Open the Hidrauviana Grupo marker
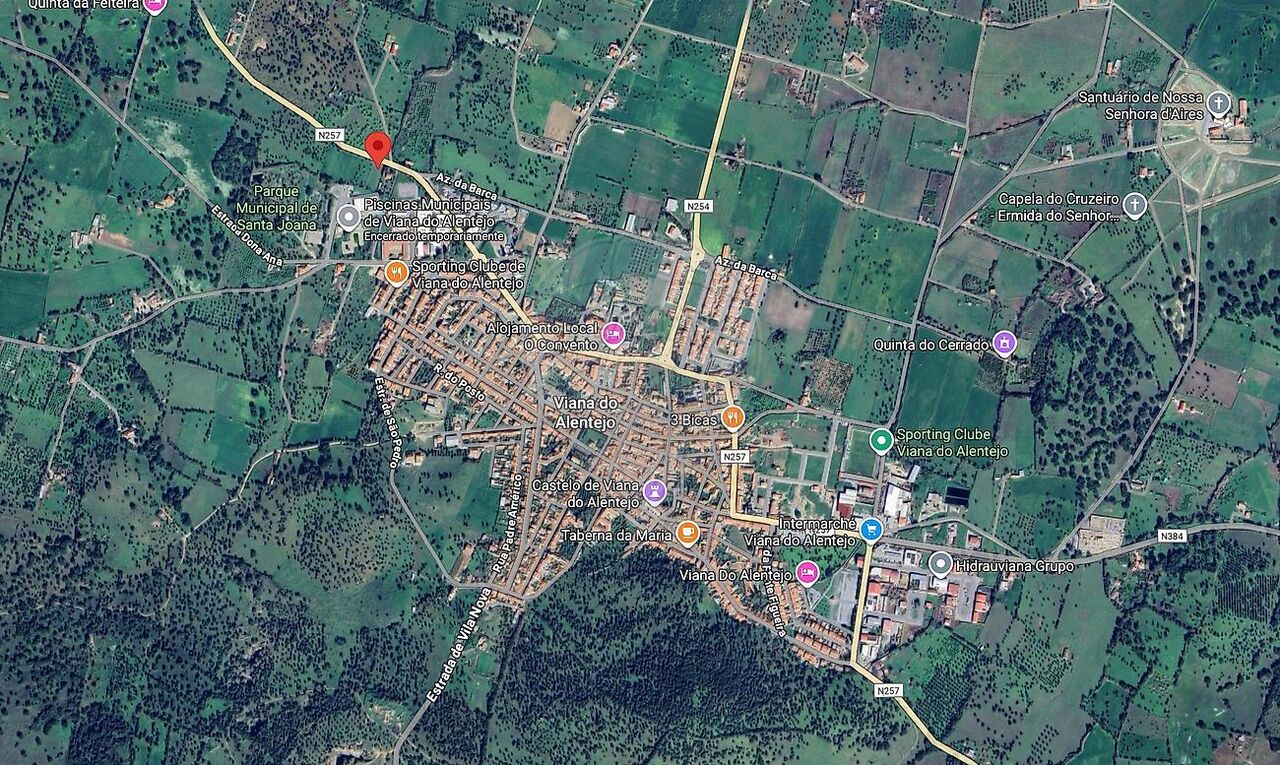Viewport: 1280px width, 765px height. (x=940, y=564)
